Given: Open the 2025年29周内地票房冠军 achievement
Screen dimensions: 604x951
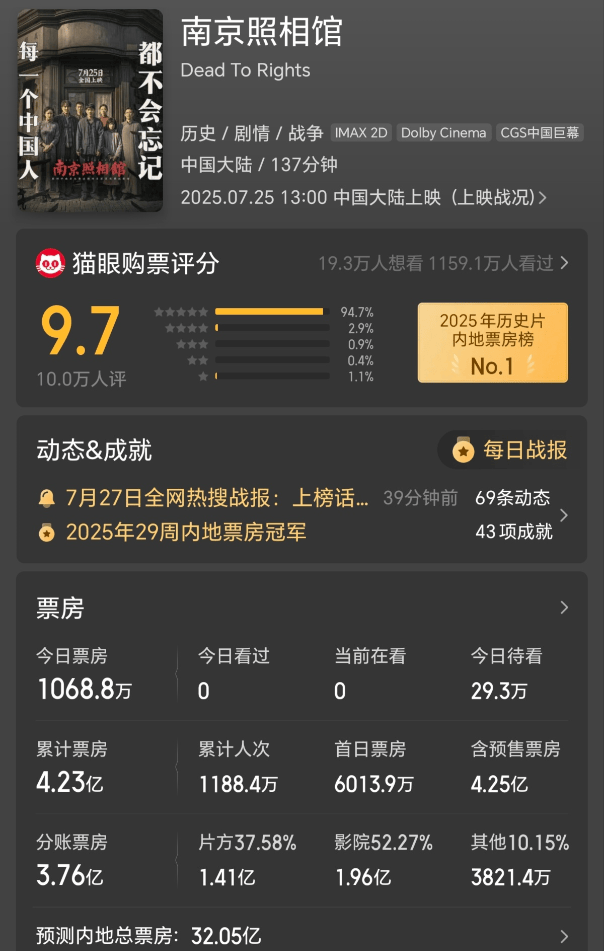Looking at the screenshot, I should pyautogui.click(x=186, y=532).
